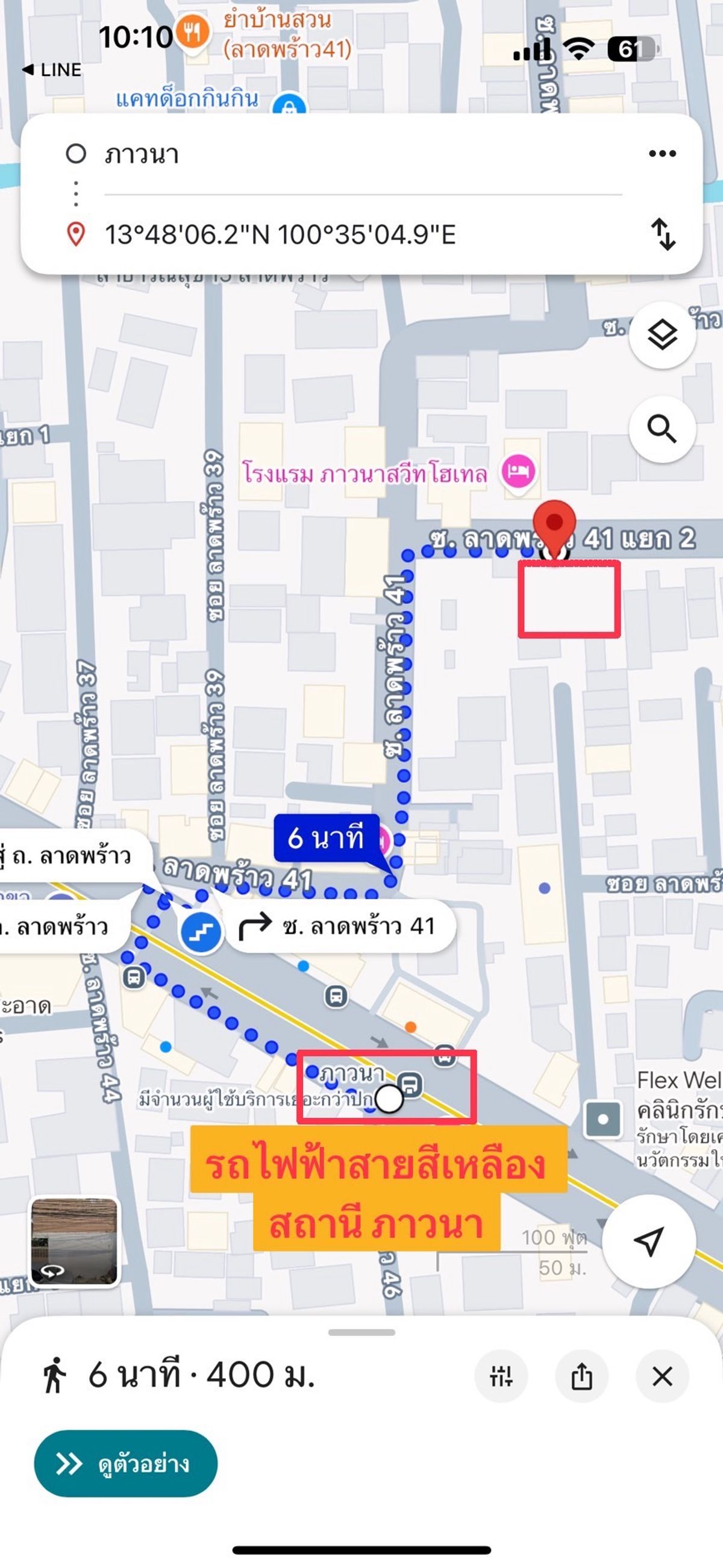Select the Flex Well clinic marker

602,1119
